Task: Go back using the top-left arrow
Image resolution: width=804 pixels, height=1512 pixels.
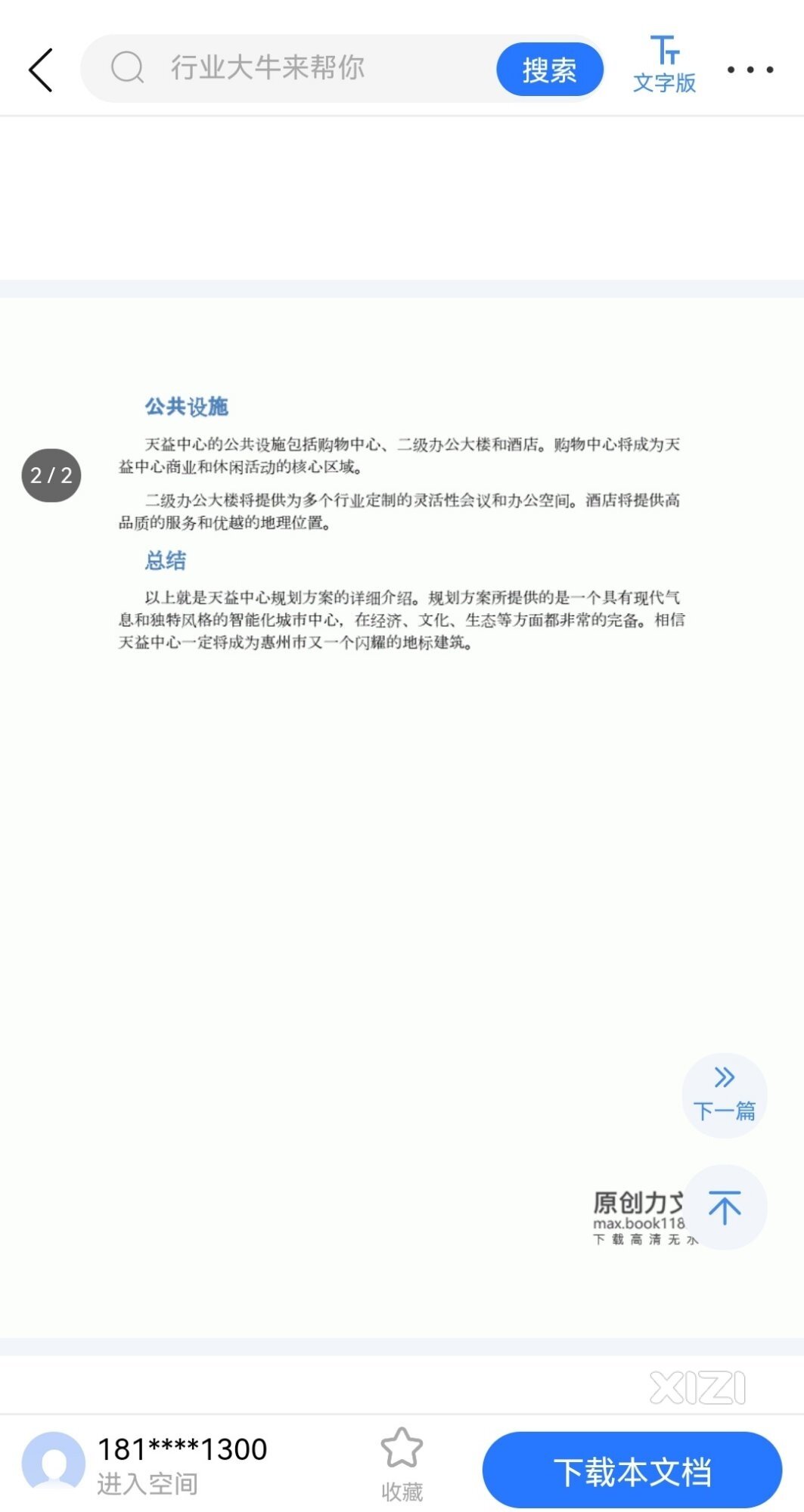Action: [41, 70]
